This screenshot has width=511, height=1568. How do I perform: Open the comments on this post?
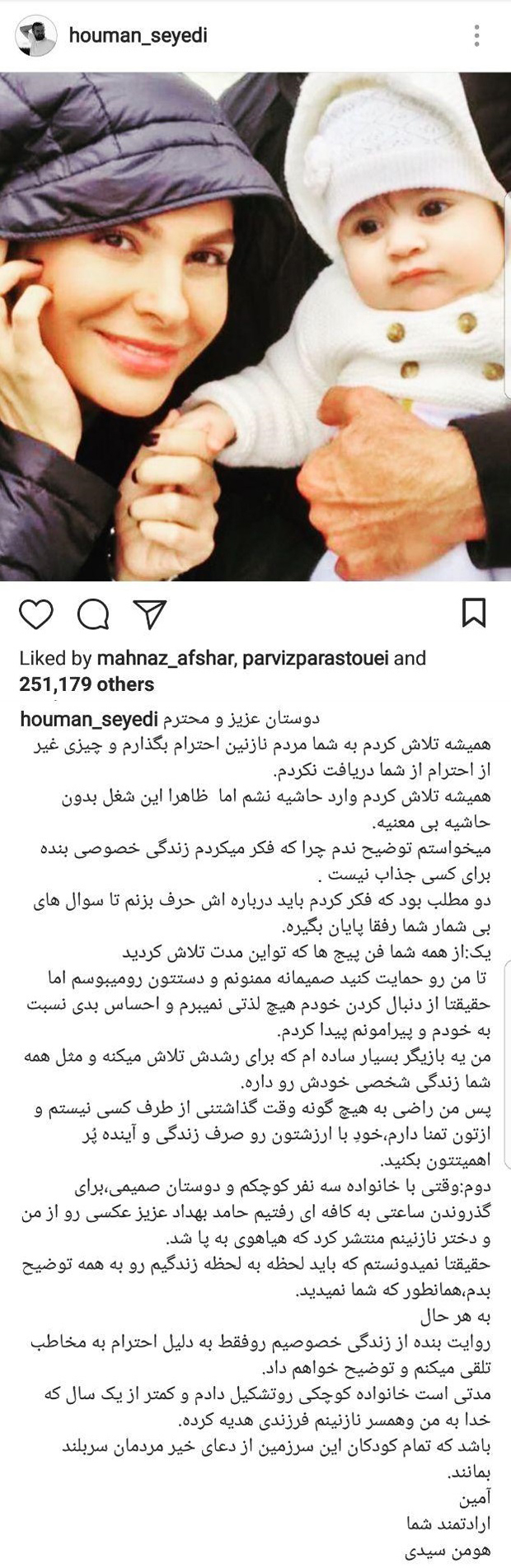coord(93,614)
